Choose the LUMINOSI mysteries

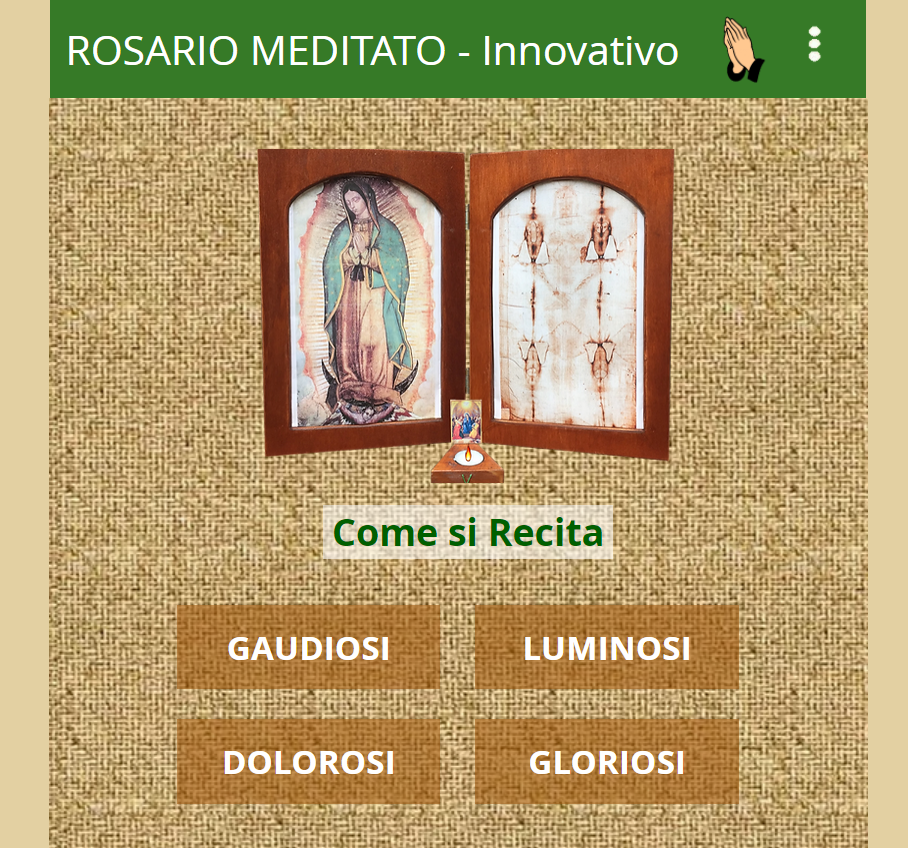pyautogui.click(x=607, y=647)
